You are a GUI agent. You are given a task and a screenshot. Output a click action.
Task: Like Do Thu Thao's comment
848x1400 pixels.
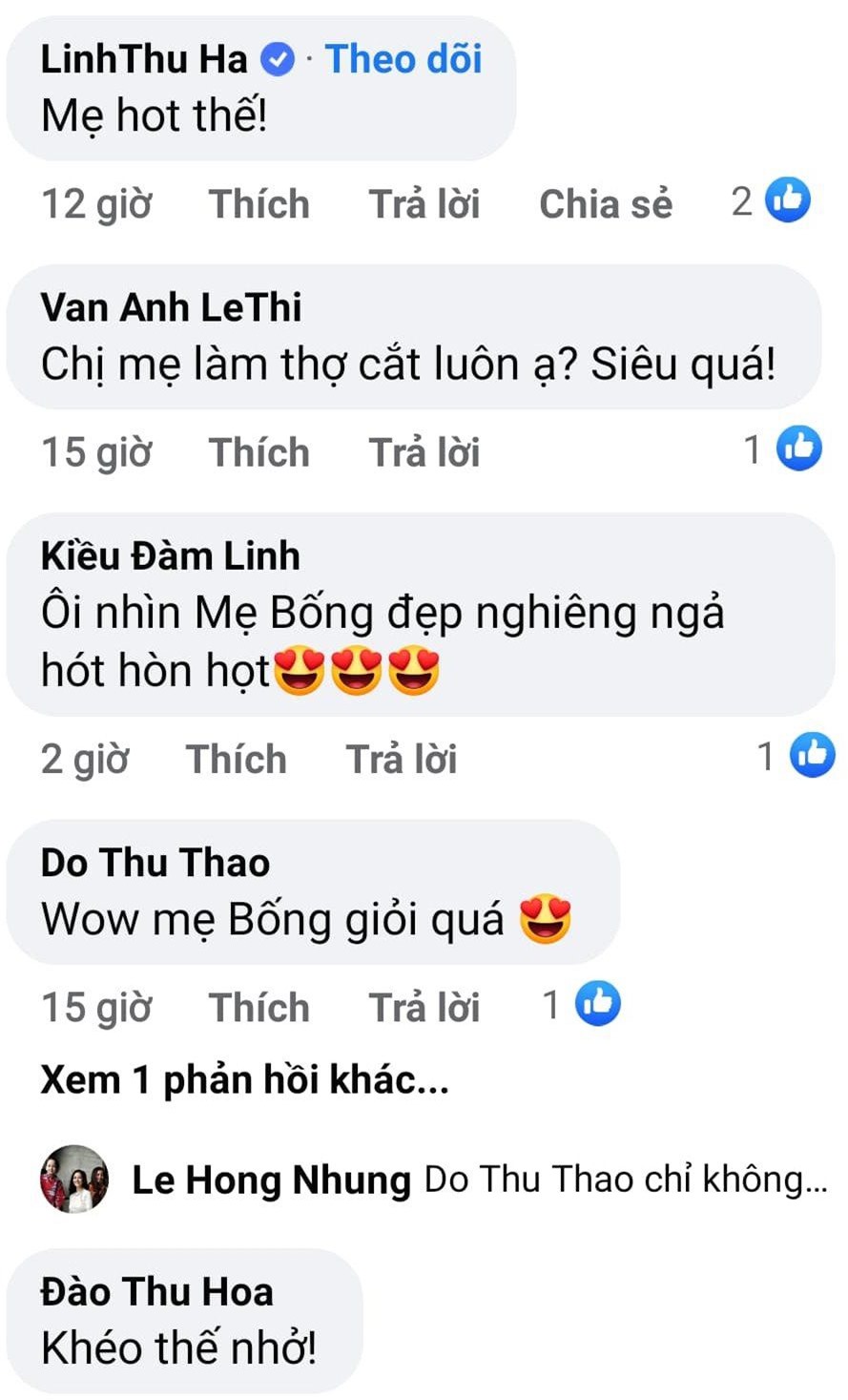coord(259,1008)
